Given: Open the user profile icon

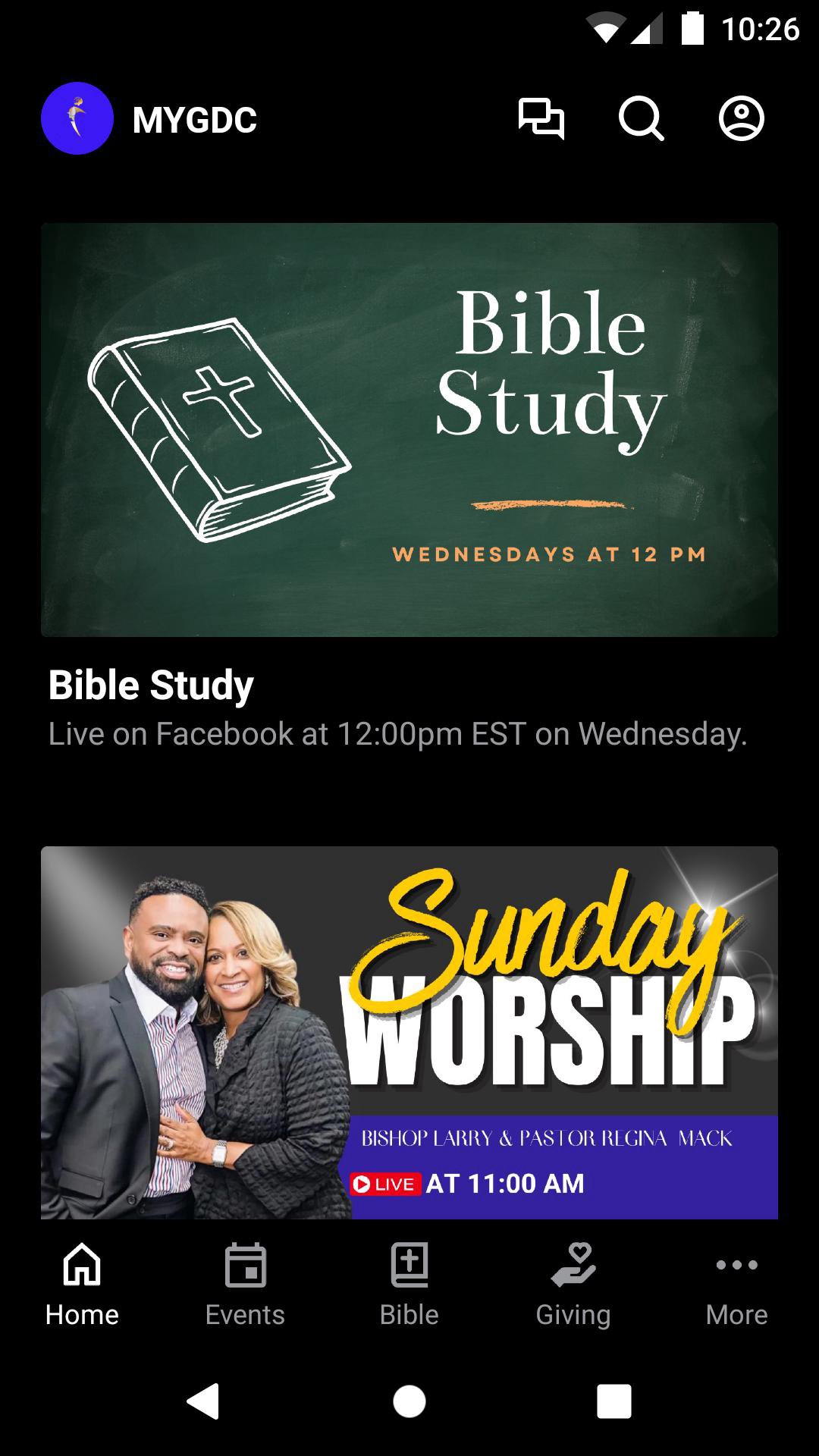Looking at the screenshot, I should point(741,119).
